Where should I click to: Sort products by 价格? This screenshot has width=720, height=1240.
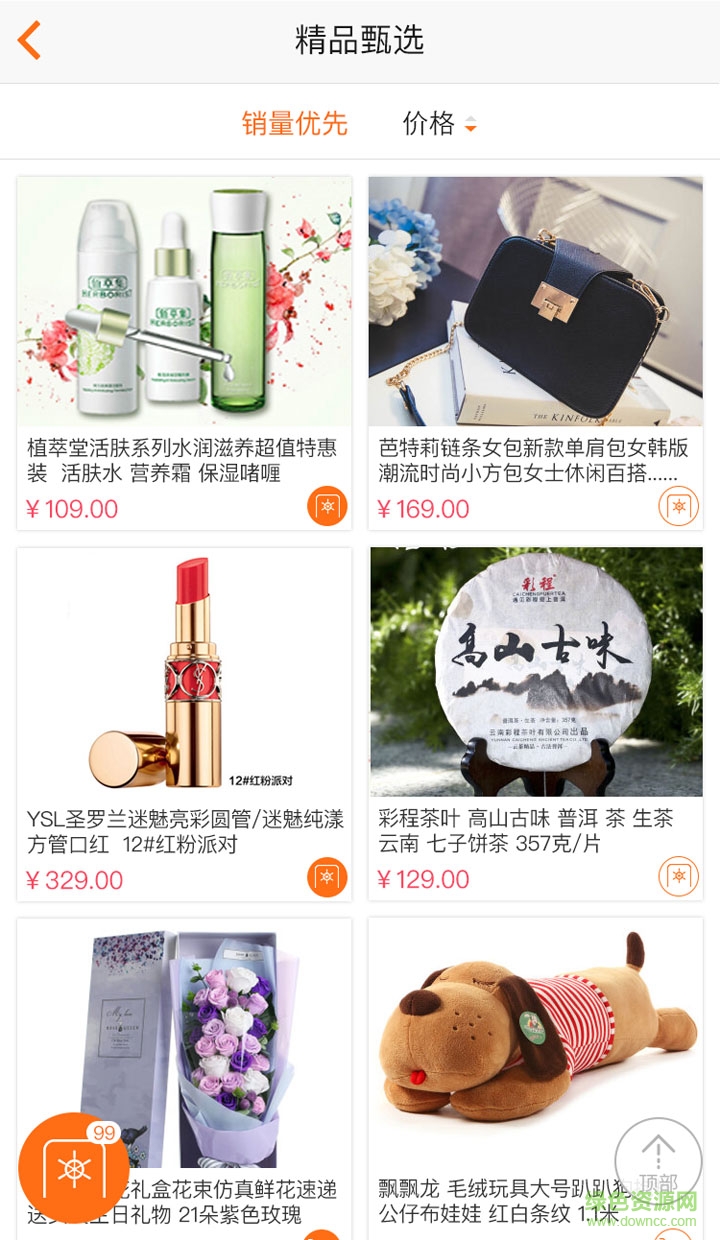point(439,123)
